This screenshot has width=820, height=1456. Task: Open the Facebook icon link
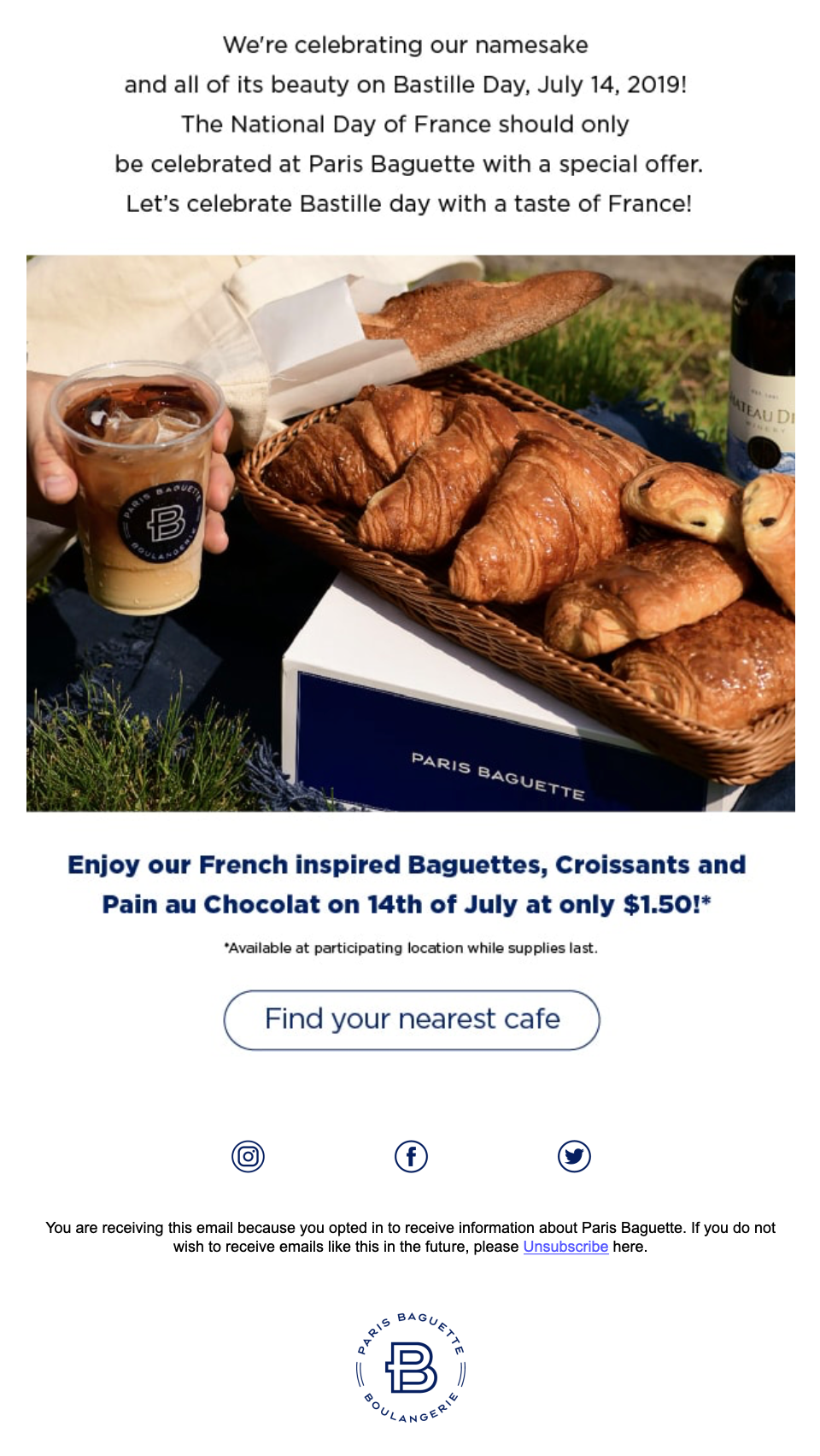click(x=411, y=1156)
